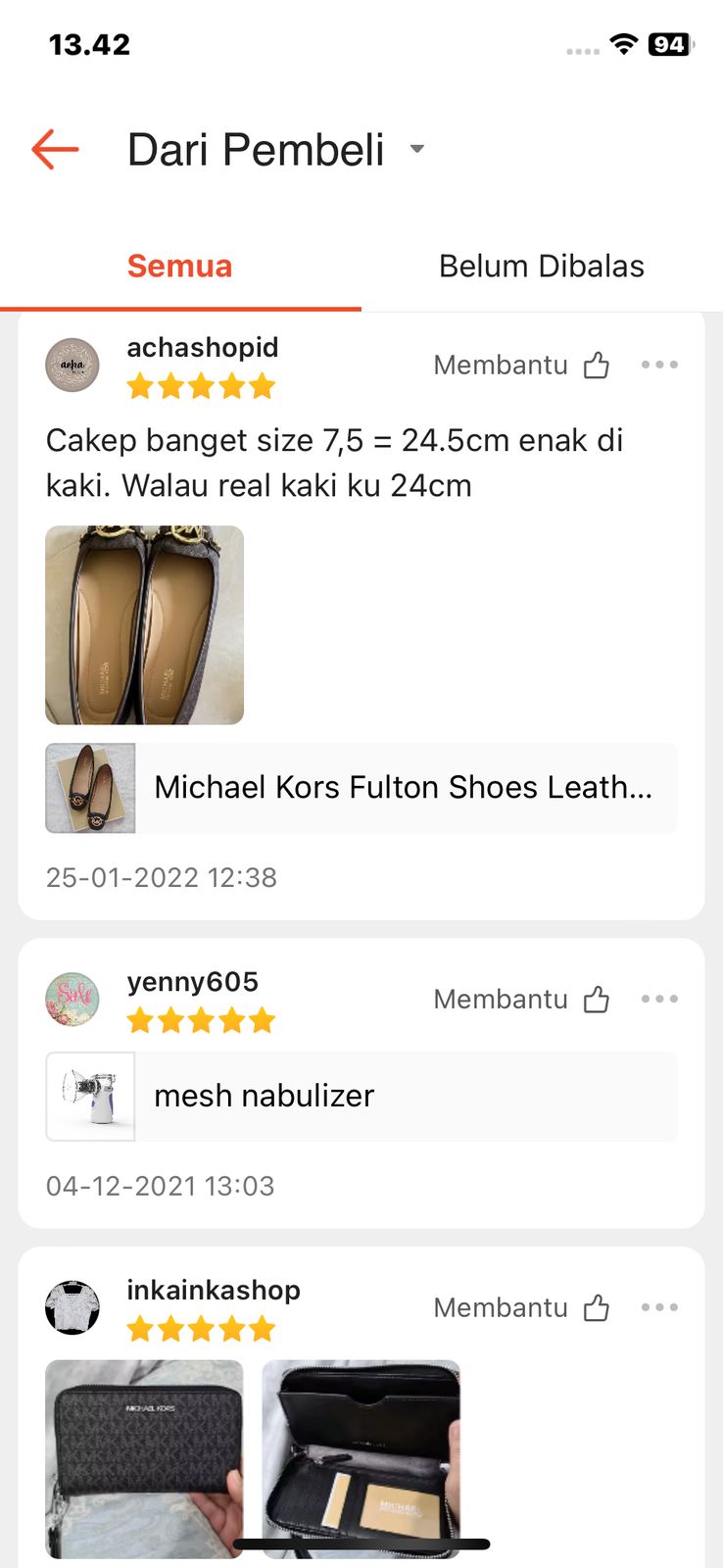Viewport: 723px width, 1568px height.
Task: Open the three-dot menu on achashopid's review
Action: [x=660, y=365]
